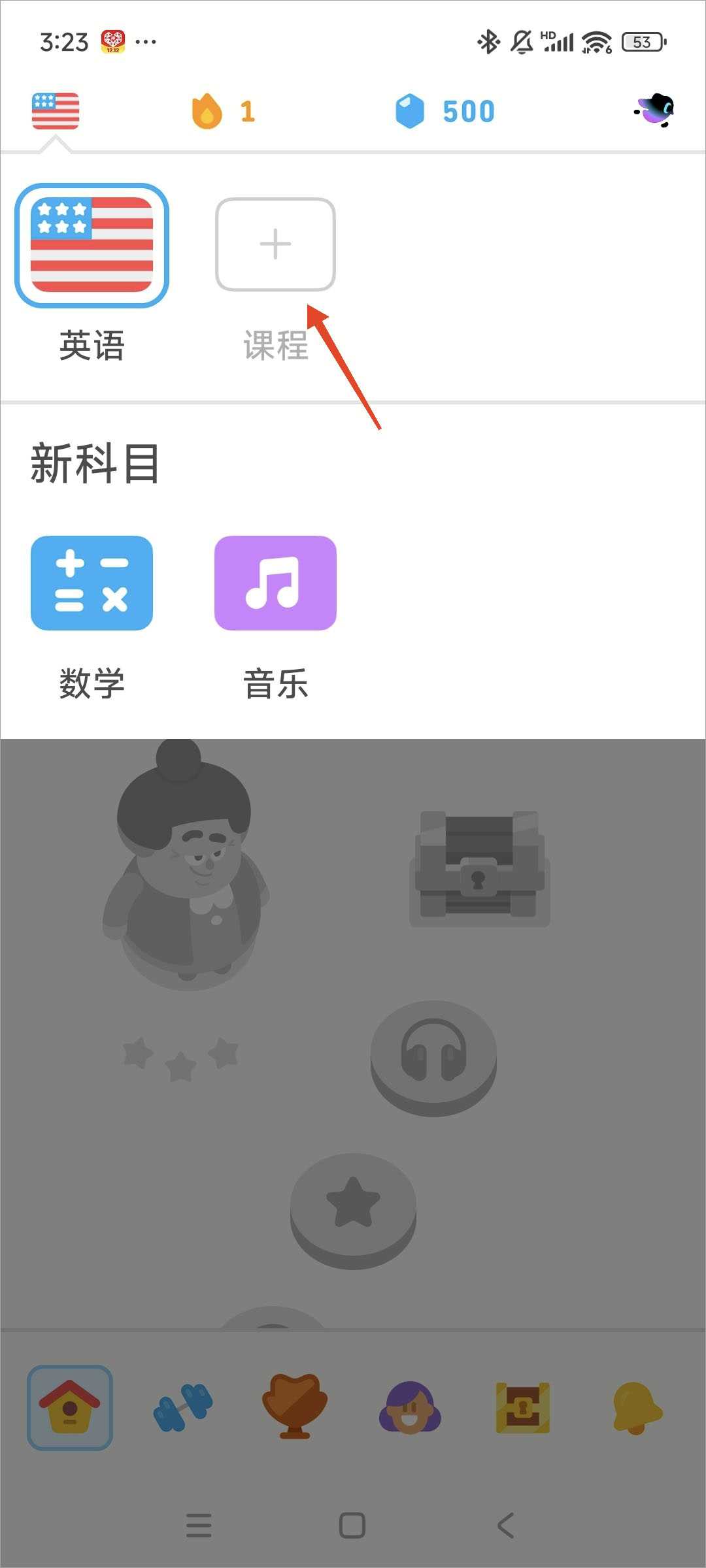Select the 英语 English course
The width and height of the screenshot is (706, 1568).
coord(92,246)
